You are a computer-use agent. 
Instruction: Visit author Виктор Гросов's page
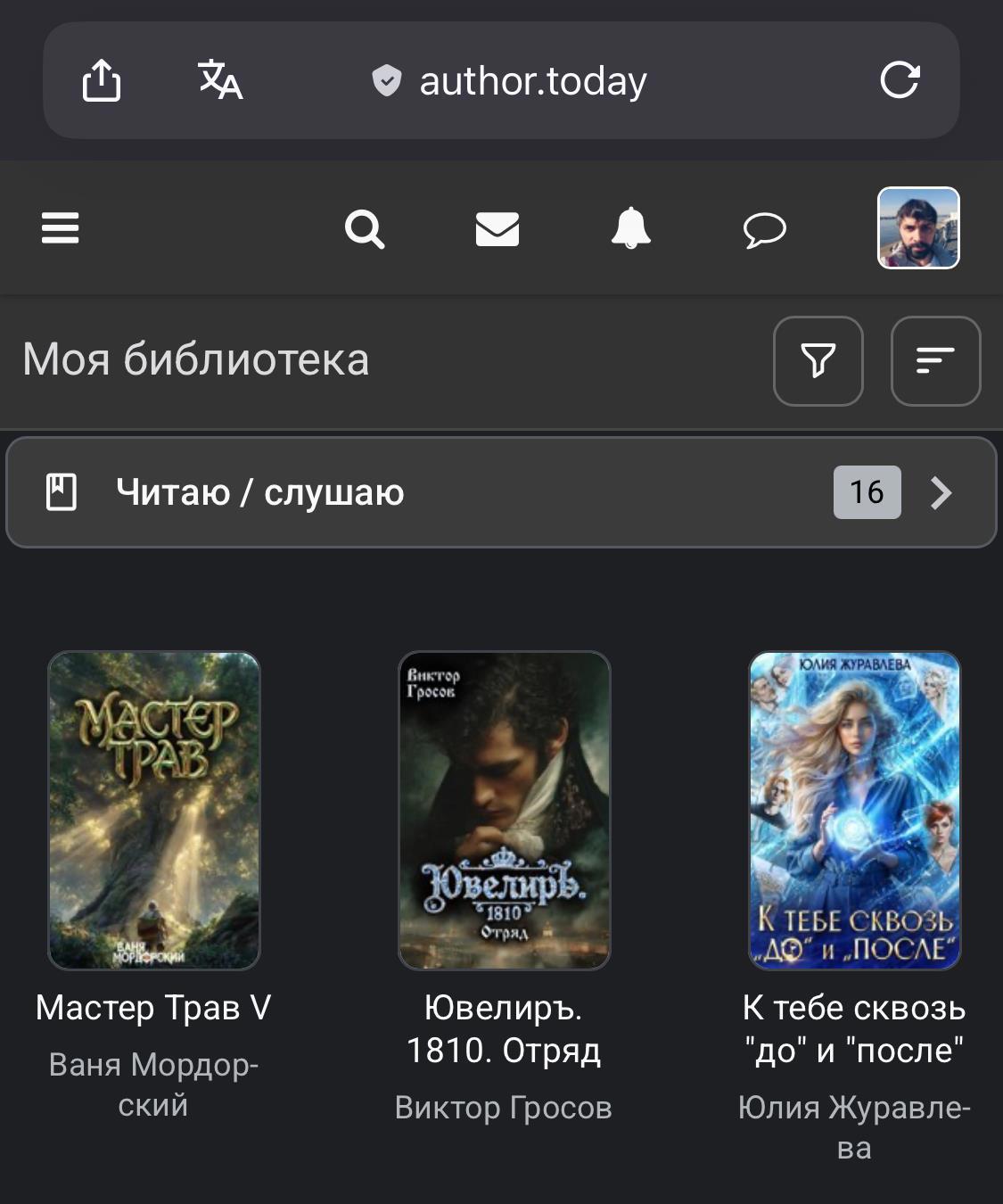tap(504, 1108)
